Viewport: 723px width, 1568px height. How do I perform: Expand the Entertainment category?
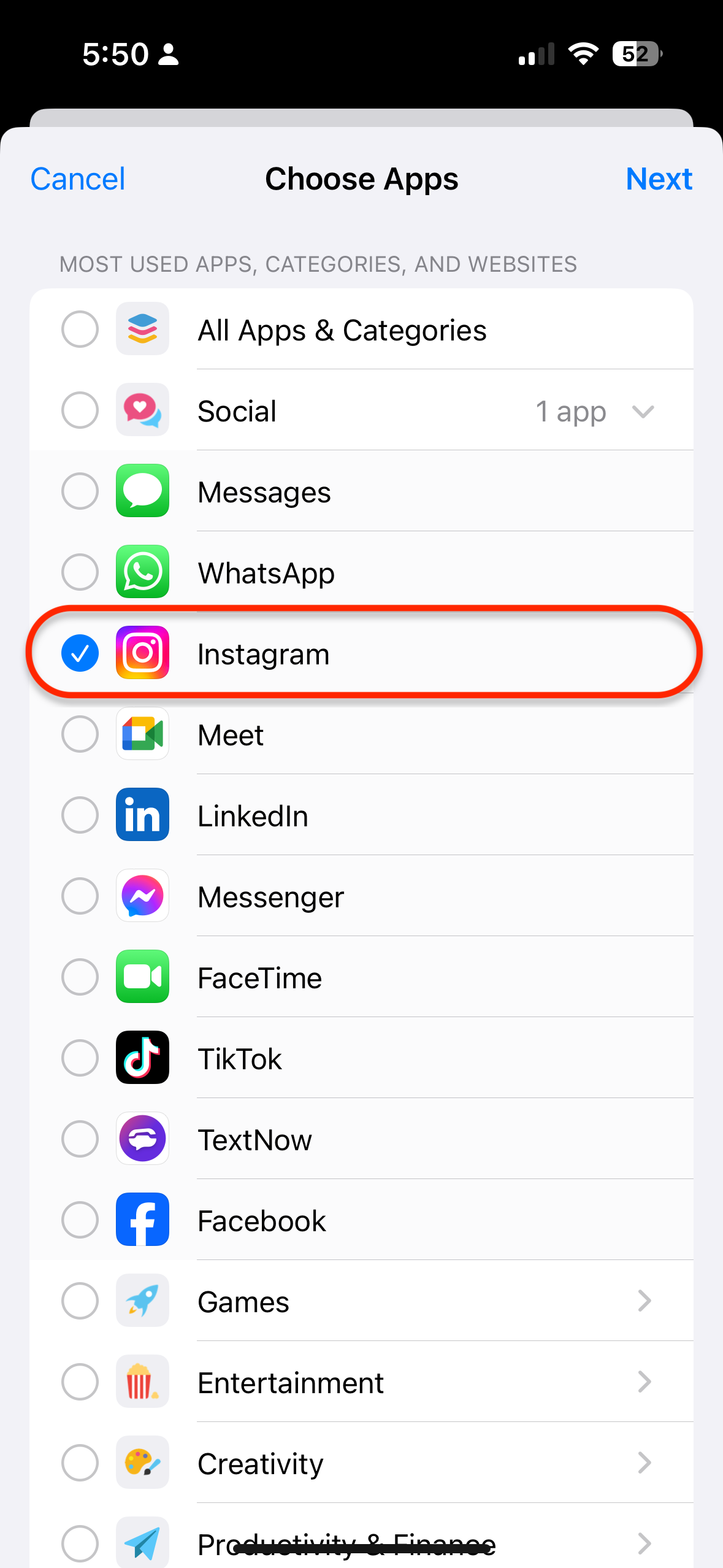point(644,1382)
